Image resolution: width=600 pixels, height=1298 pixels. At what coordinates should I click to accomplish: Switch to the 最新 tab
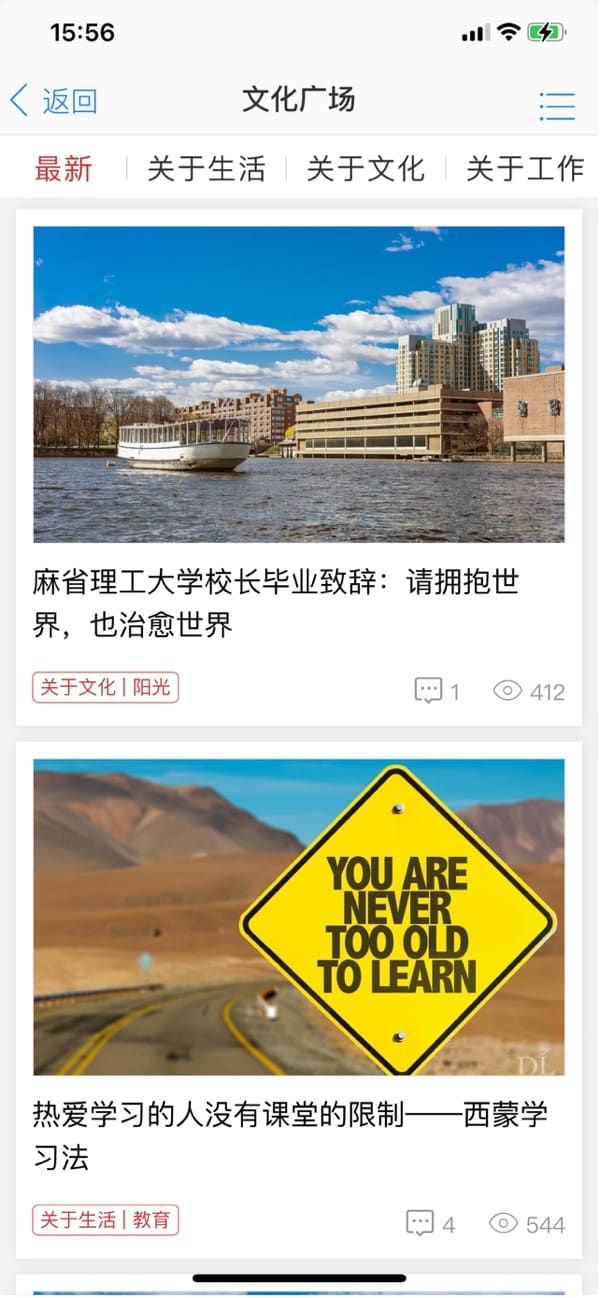tap(63, 169)
